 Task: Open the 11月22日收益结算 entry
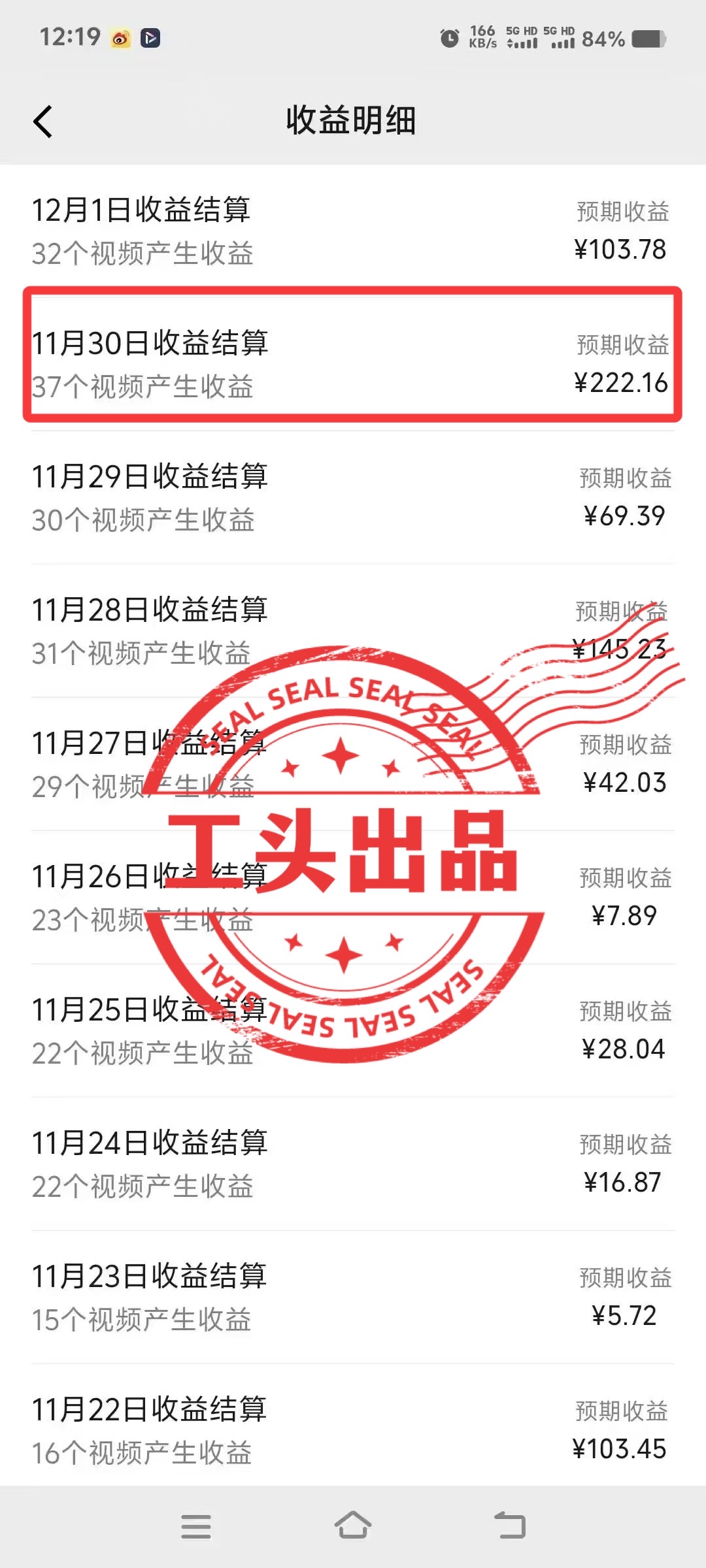[x=353, y=1429]
